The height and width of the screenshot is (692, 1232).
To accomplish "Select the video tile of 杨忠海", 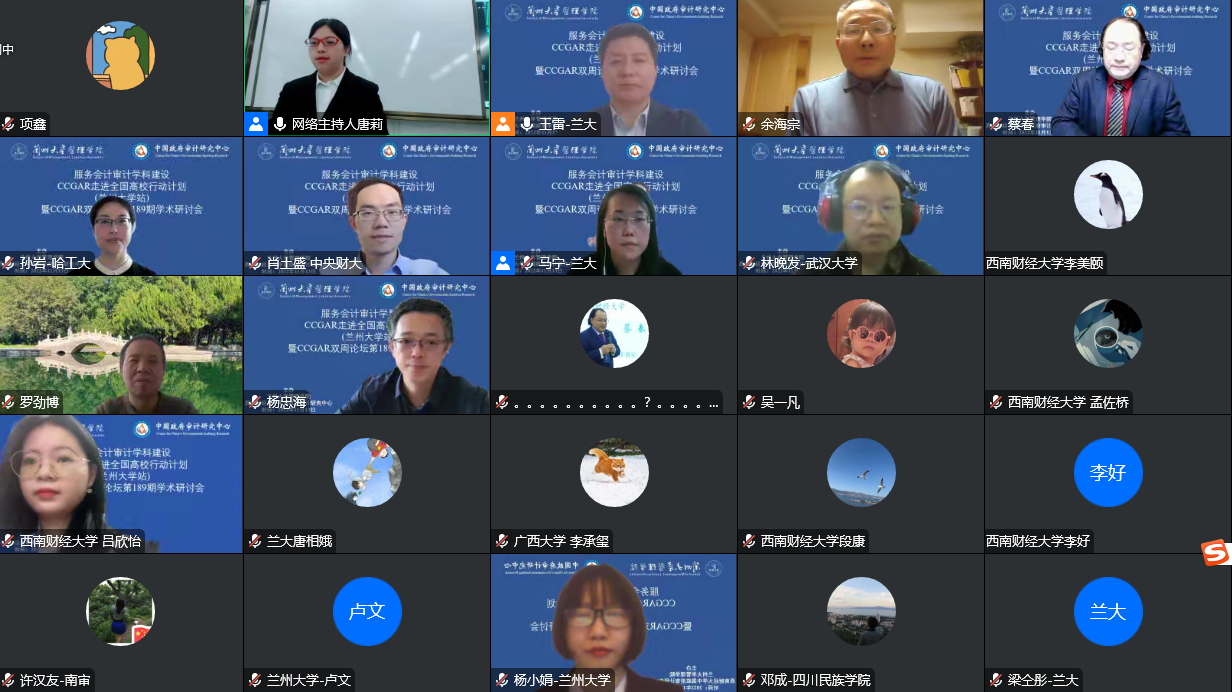I will [x=366, y=344].
